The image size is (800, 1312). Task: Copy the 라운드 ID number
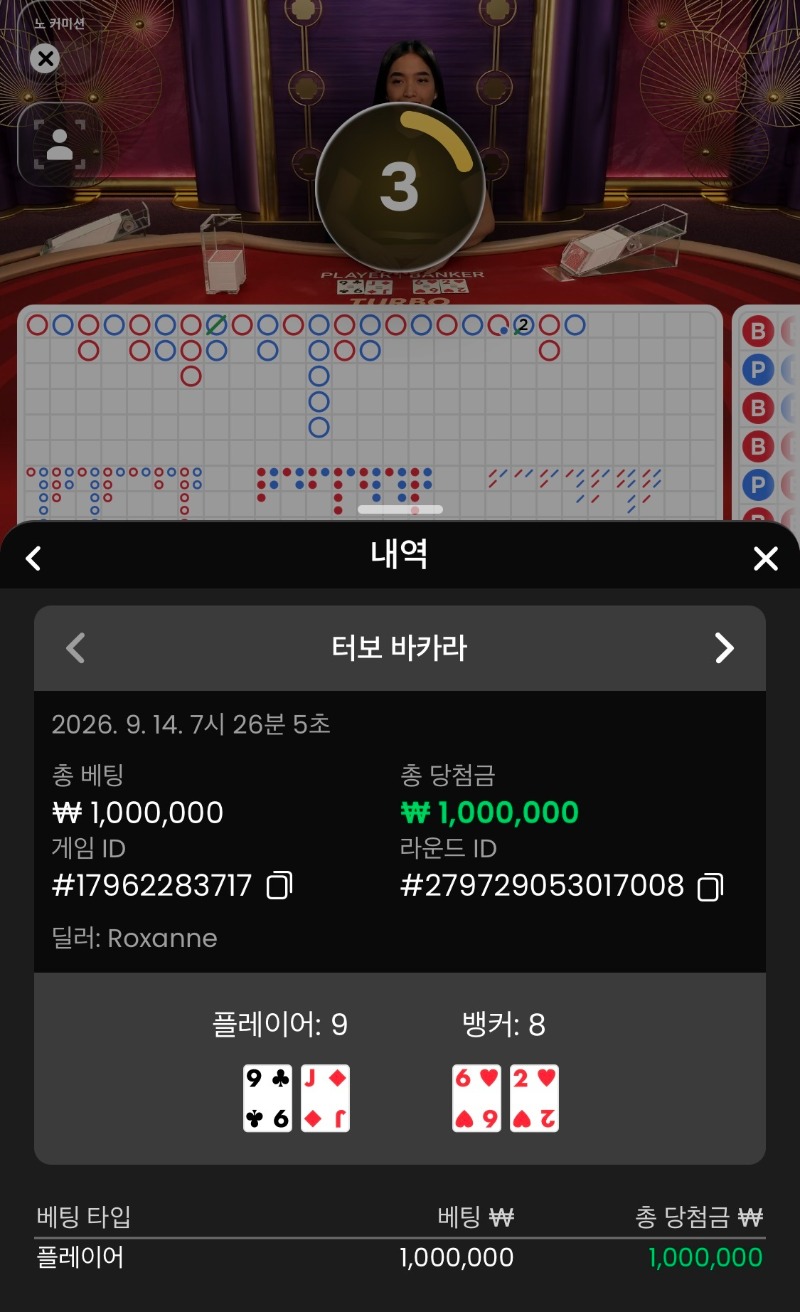(710, 886)
